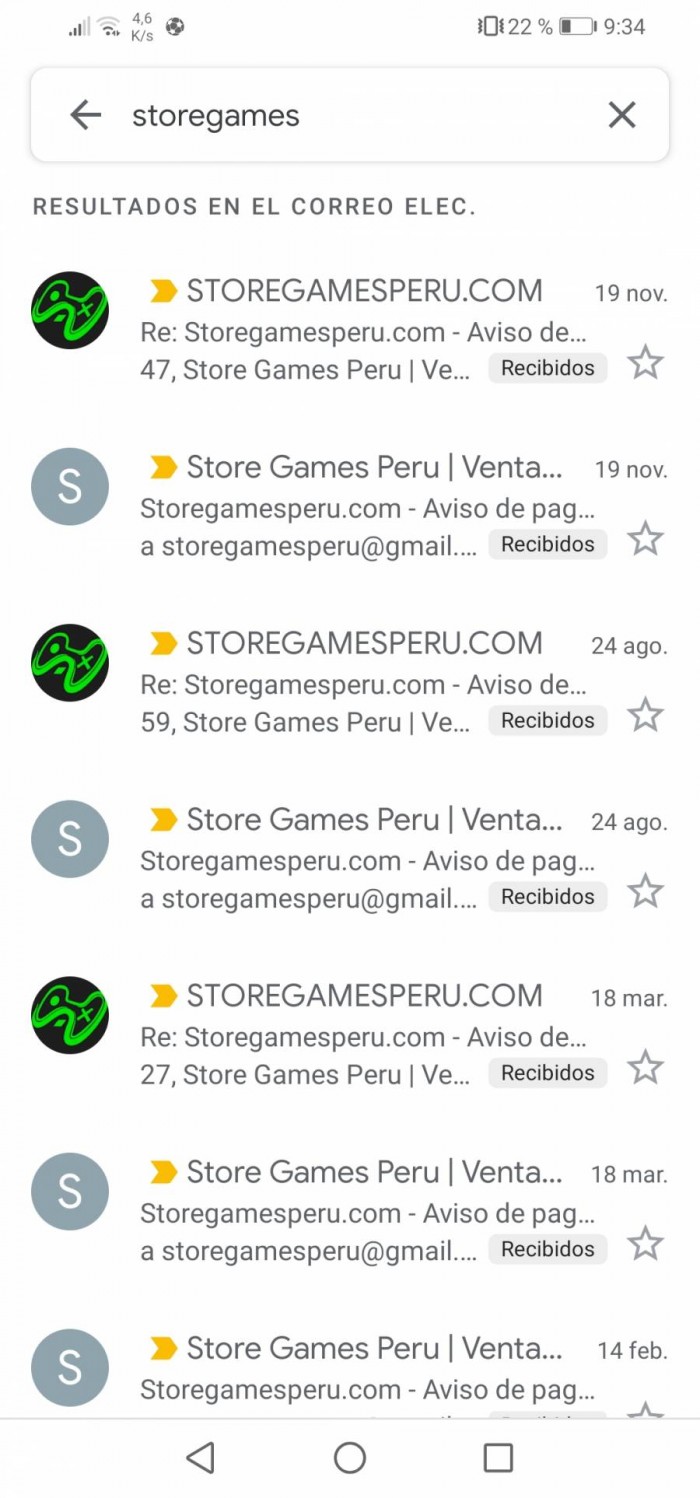The width and height of the screenshot is (700, 1498).
Task: Star the Store Games Peru email from 18 mar.
Action: pos(646,1243)
